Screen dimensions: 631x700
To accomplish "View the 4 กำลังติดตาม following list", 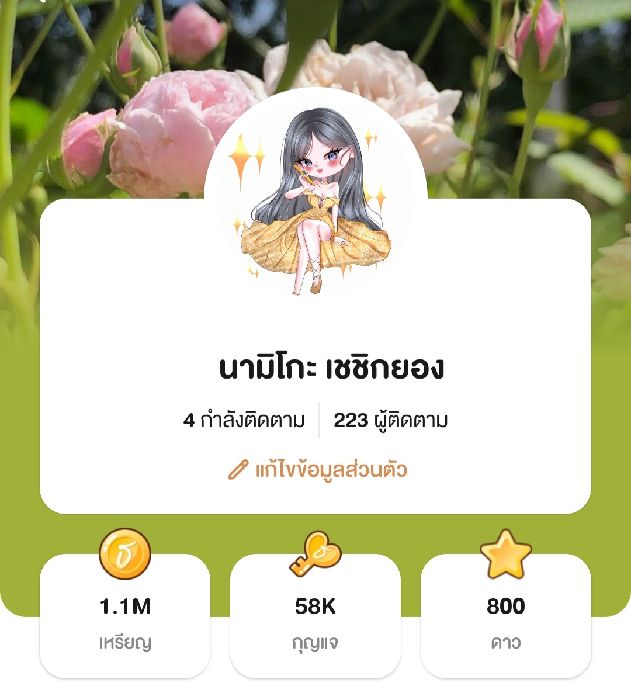I will 244,421.
